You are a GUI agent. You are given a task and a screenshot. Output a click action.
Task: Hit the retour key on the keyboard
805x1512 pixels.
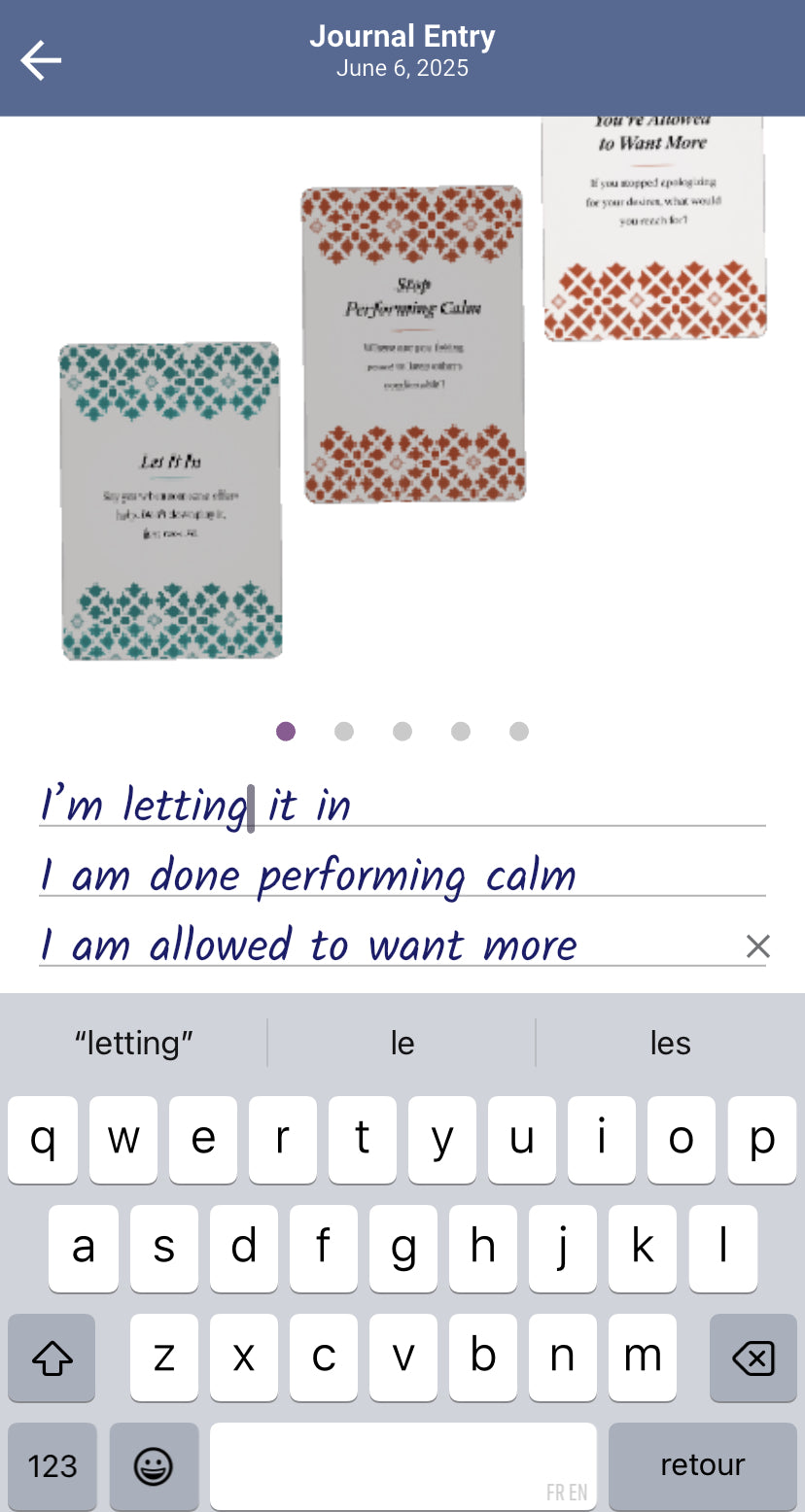[702, 1464]
